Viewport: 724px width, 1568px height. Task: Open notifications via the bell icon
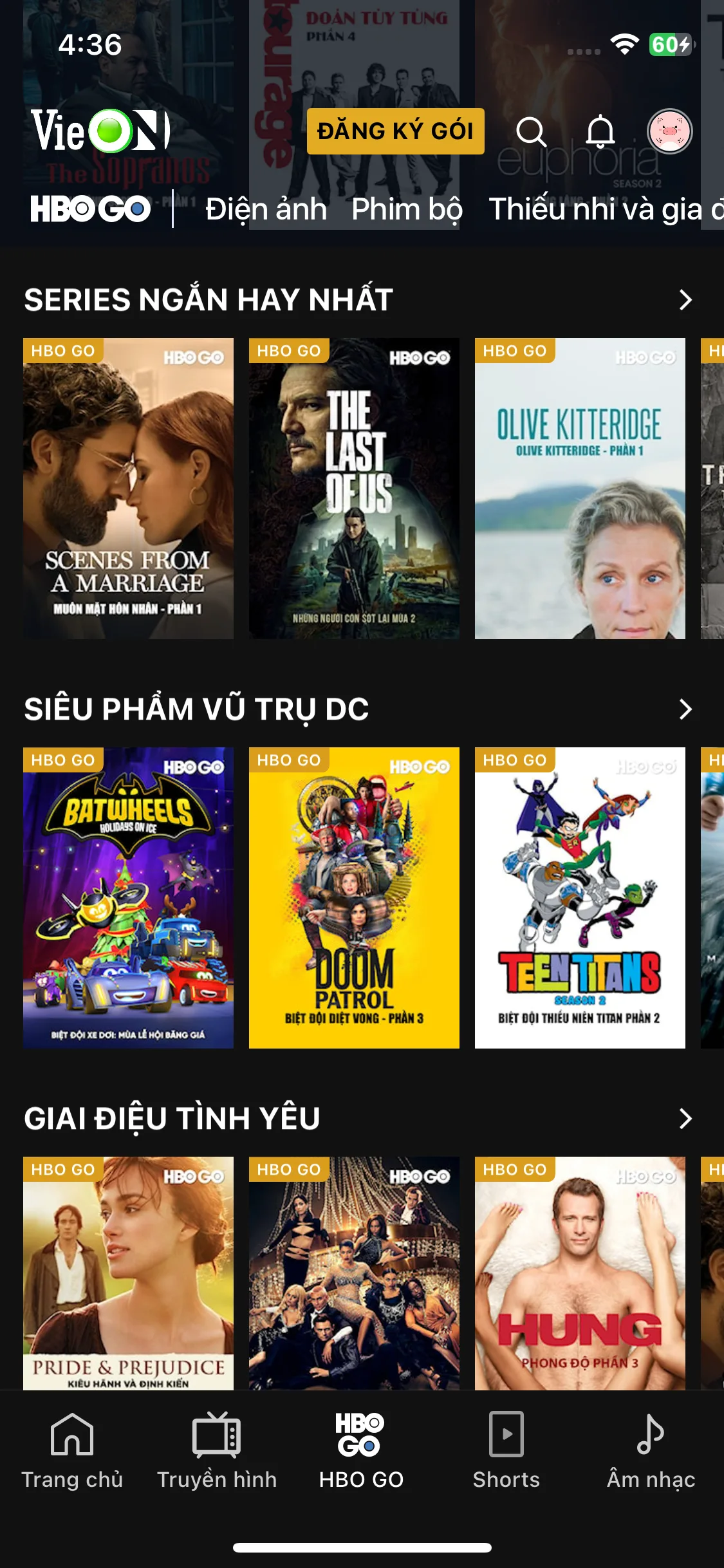point(600,133)
